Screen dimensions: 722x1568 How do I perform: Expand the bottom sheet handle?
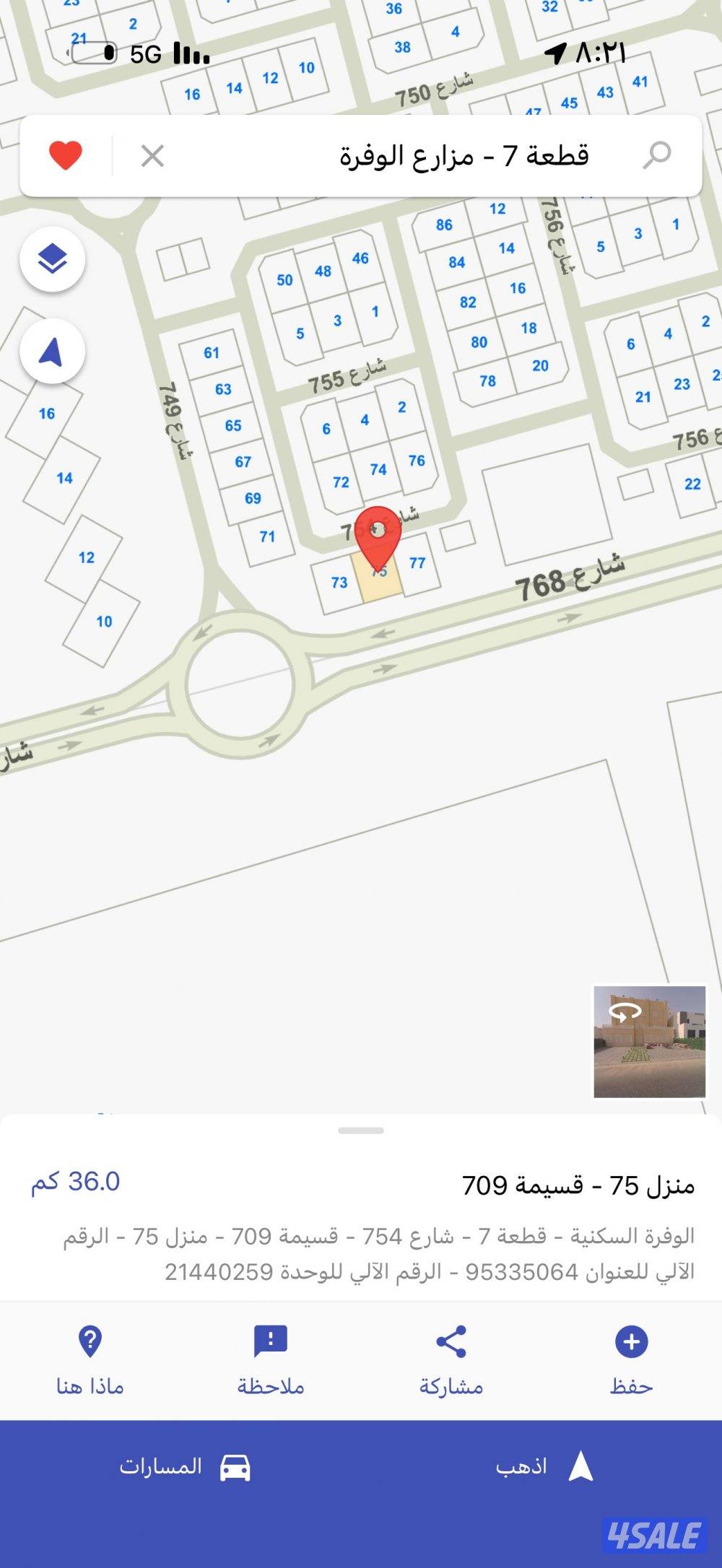point(361,1131)
